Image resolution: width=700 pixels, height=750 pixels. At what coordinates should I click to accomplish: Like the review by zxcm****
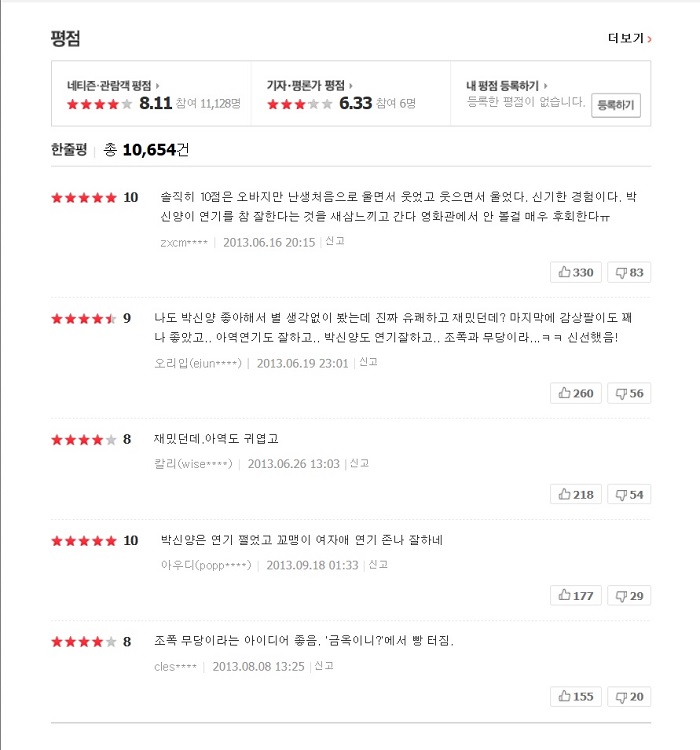[x=576, y=272]
